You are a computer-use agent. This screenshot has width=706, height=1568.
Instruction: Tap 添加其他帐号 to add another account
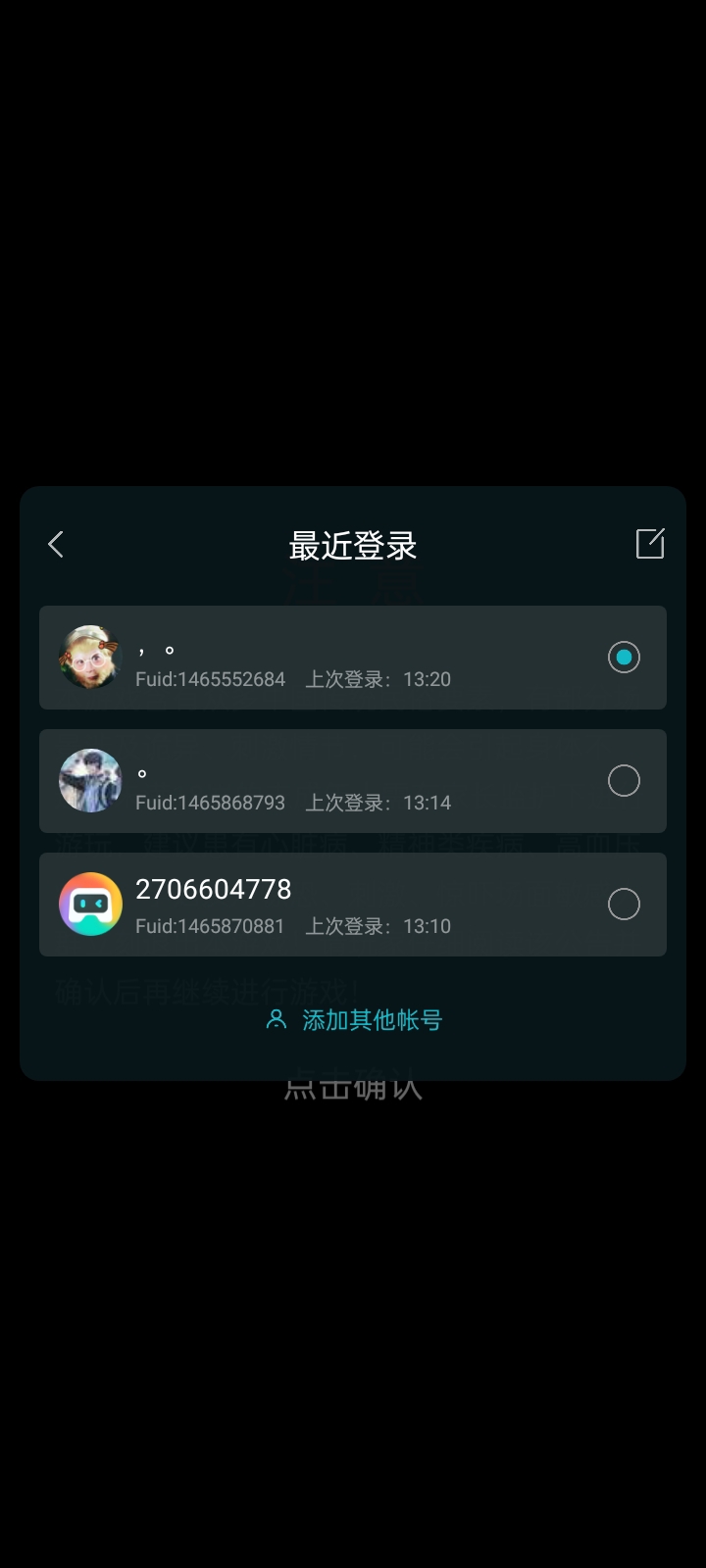click(x=354, y=1020)
